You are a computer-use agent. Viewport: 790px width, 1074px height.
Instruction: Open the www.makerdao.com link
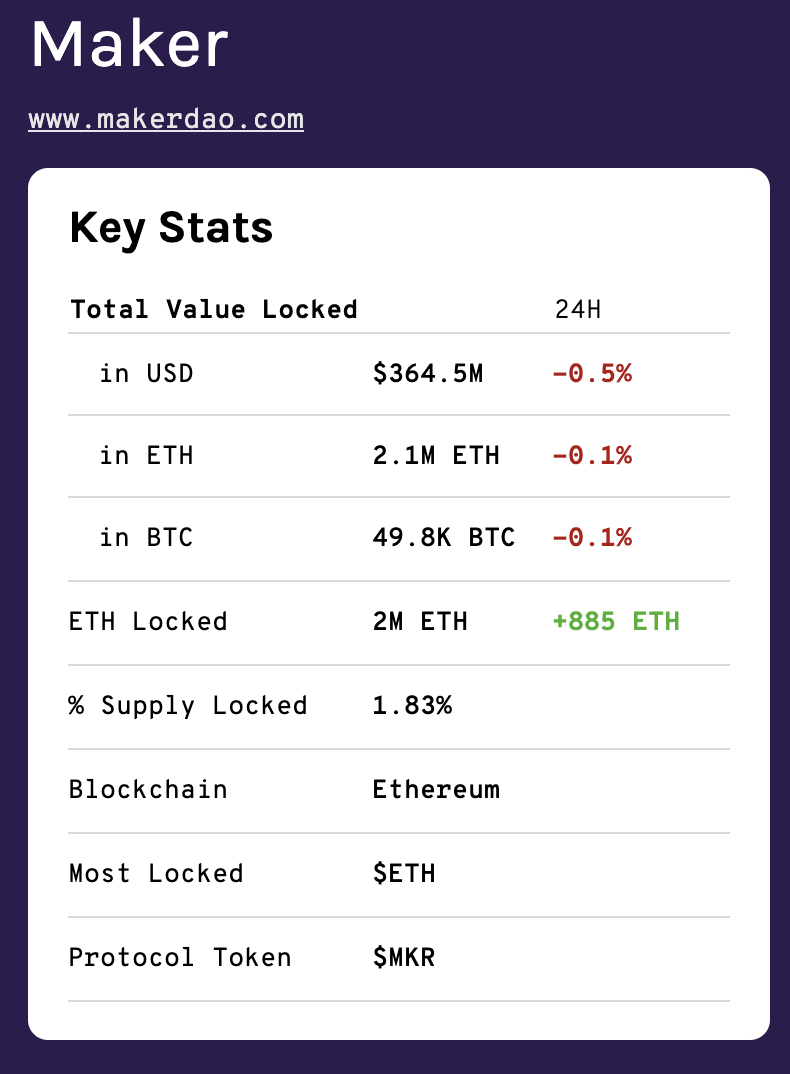[166, 119]
